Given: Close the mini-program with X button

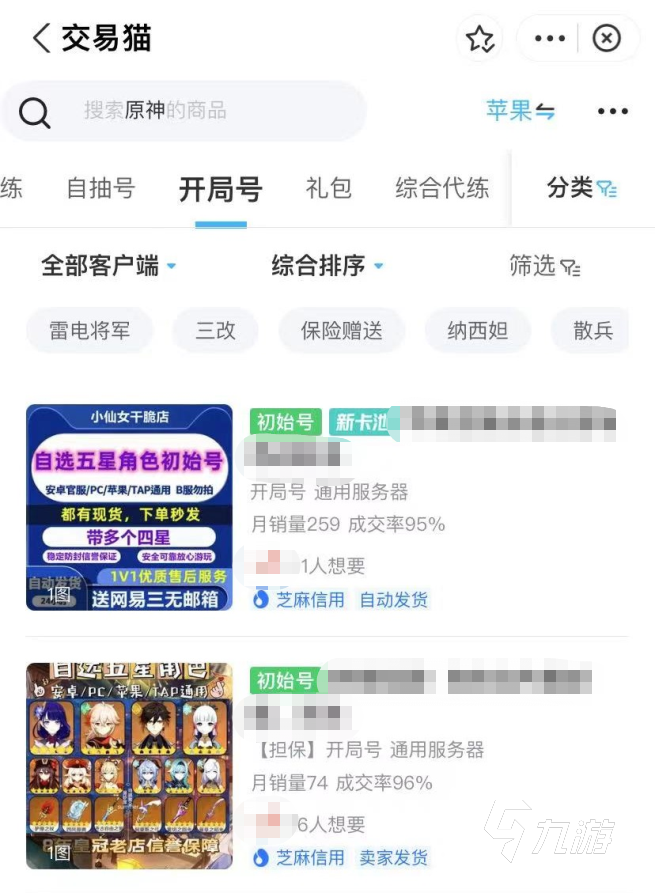Looking at the screenshot, I should (607, 39).
